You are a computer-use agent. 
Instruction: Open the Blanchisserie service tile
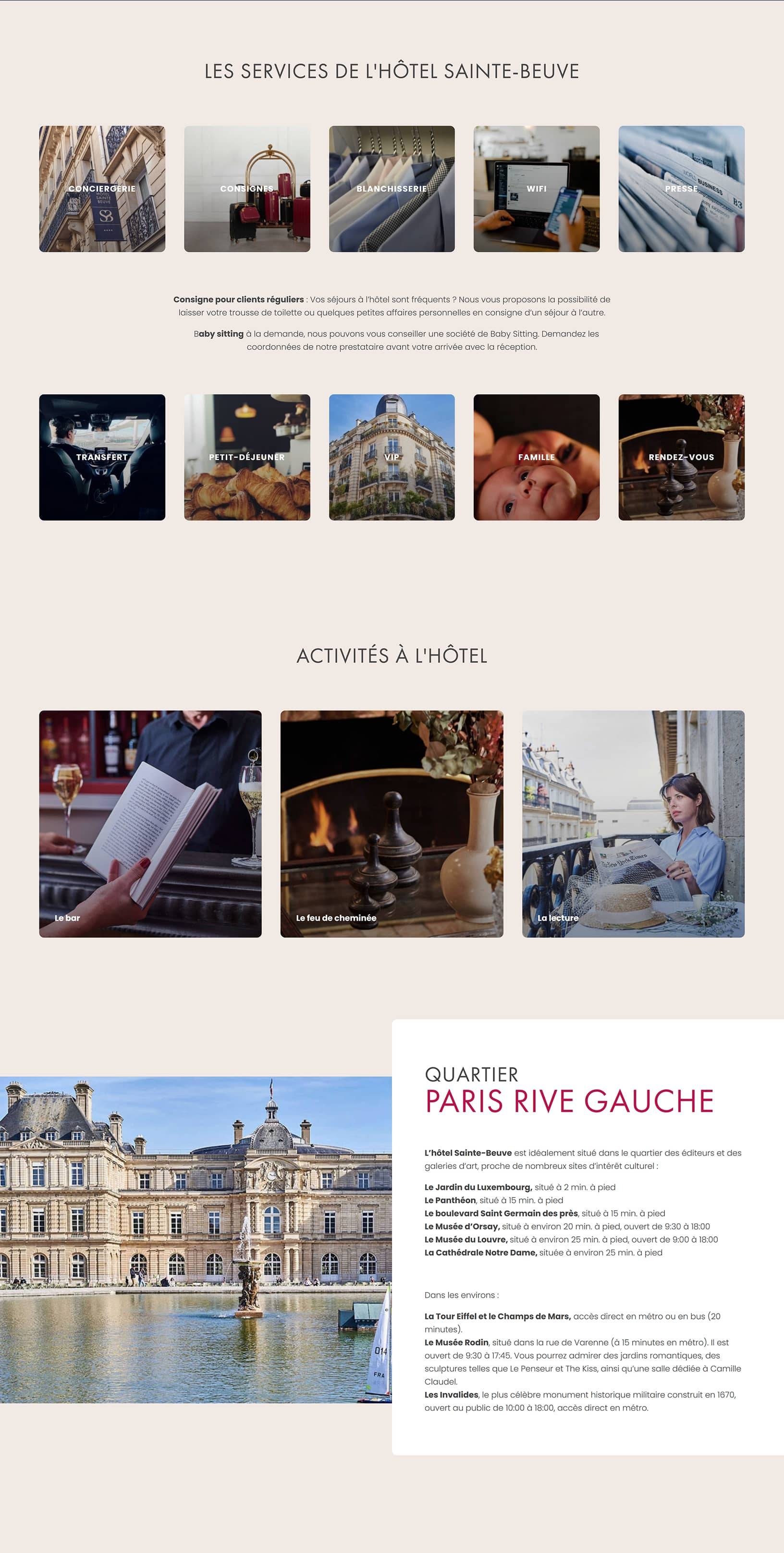pos(392,189)
